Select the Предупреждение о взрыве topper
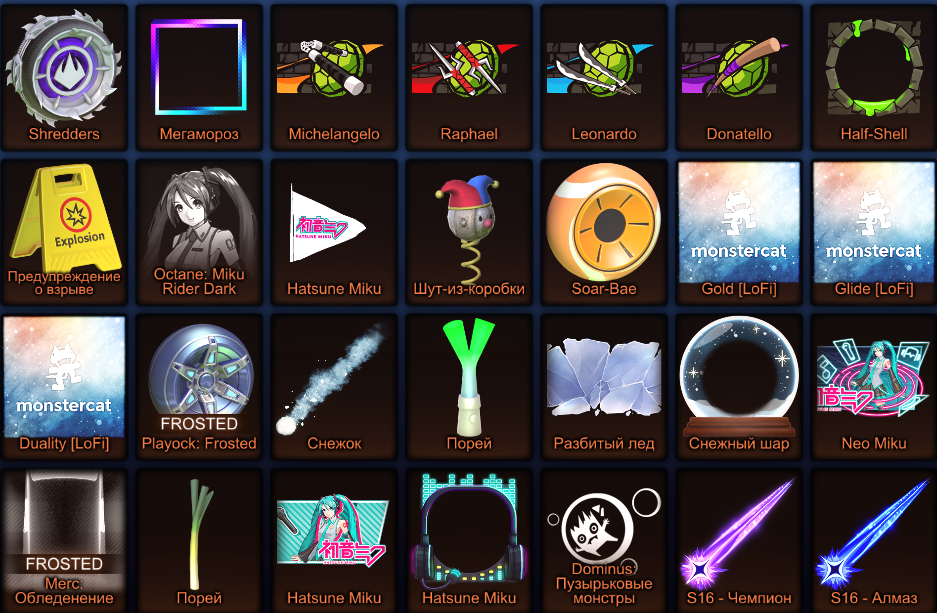This screenshot has width=937, height=613. (64, 230)
